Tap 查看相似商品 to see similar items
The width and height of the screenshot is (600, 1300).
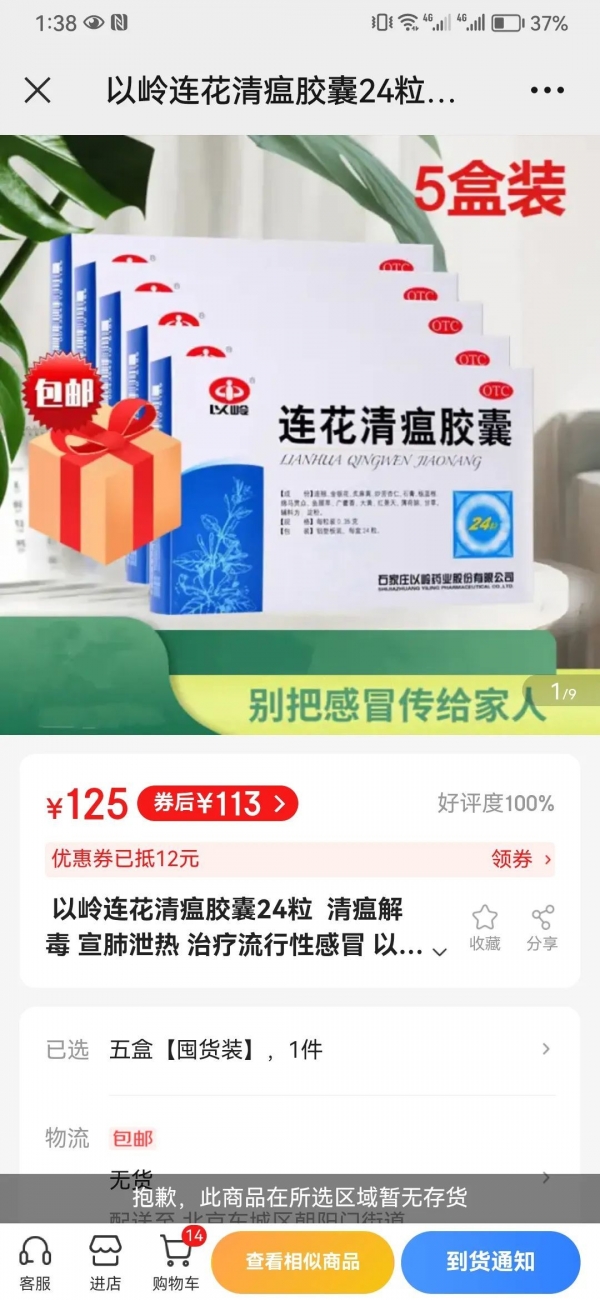303,1262
